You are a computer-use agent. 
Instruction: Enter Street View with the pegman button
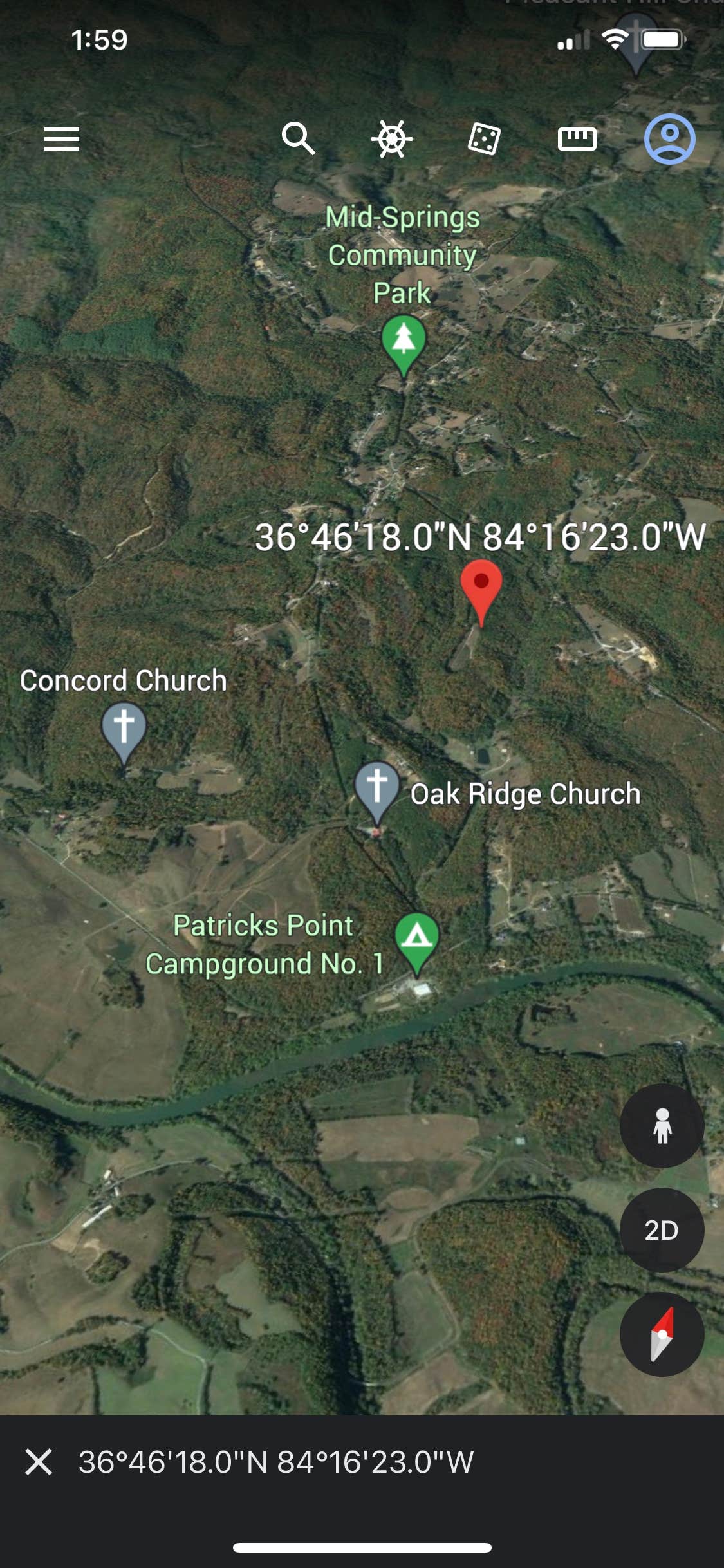(662, 1126)
